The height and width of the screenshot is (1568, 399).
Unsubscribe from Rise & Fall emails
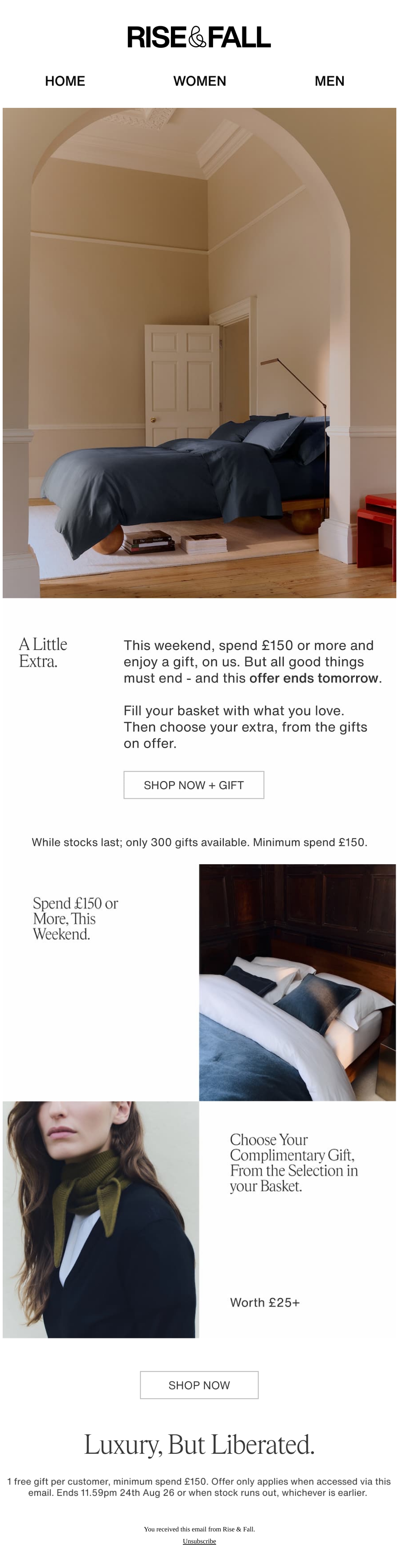[x=199, y=1541]
